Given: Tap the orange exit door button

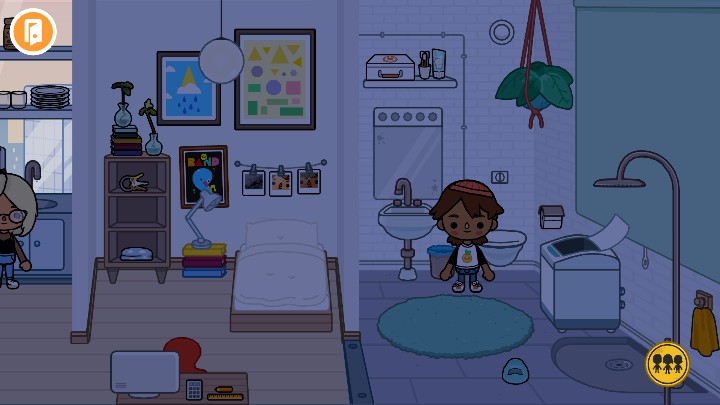Looking at the screenshot, I should (x=31, y=29).
